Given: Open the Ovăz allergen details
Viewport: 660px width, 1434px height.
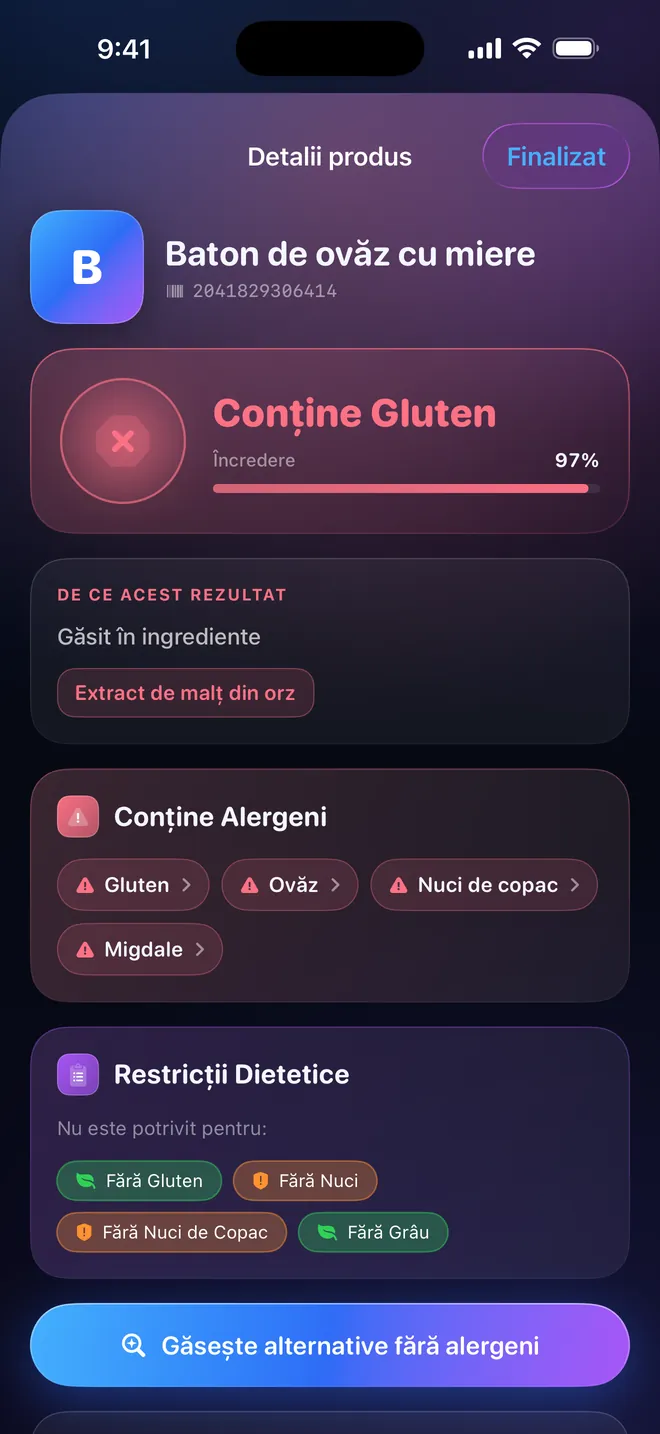Looking at the screenshot, I should coord(290,885).
